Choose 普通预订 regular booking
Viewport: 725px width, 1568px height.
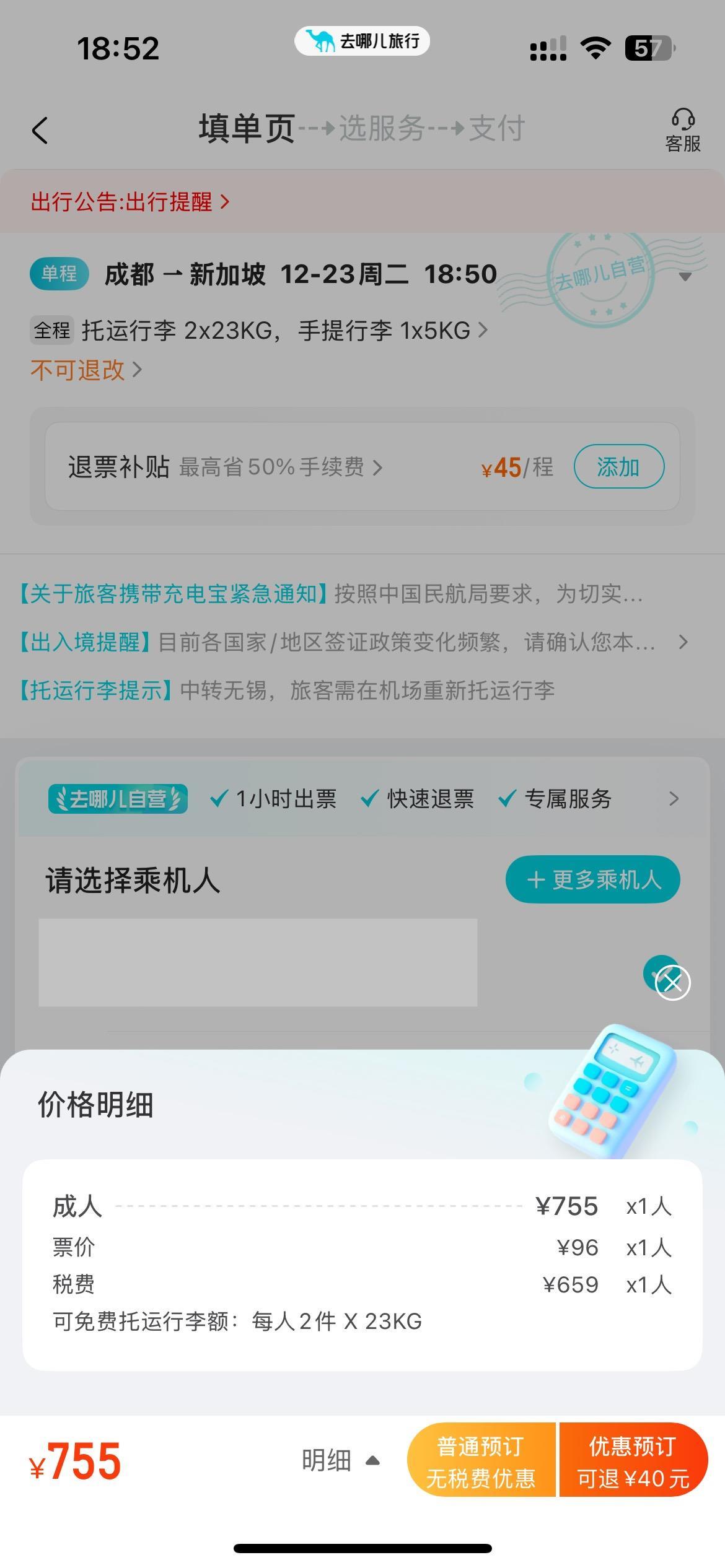click(x=481, y=1461)
